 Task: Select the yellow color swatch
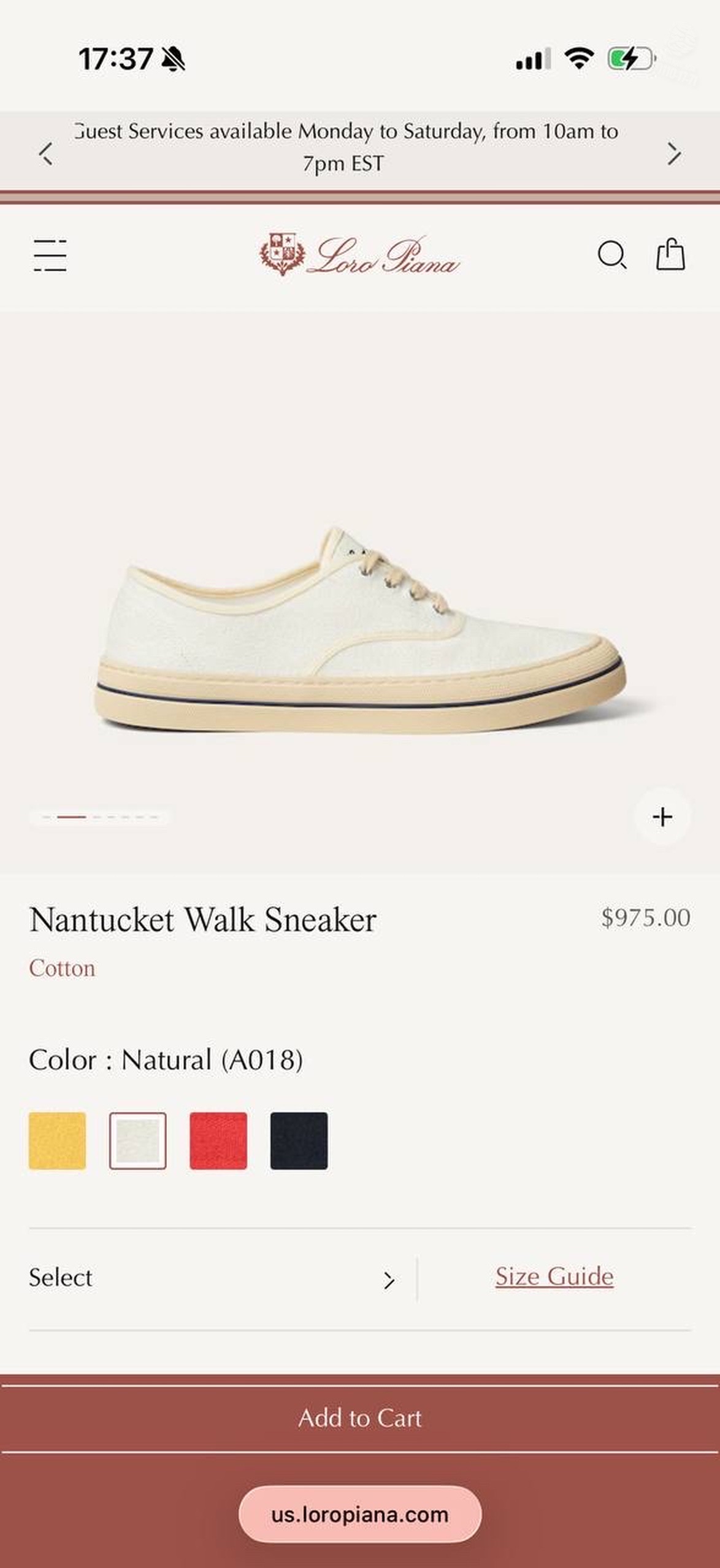[57, 1140]
